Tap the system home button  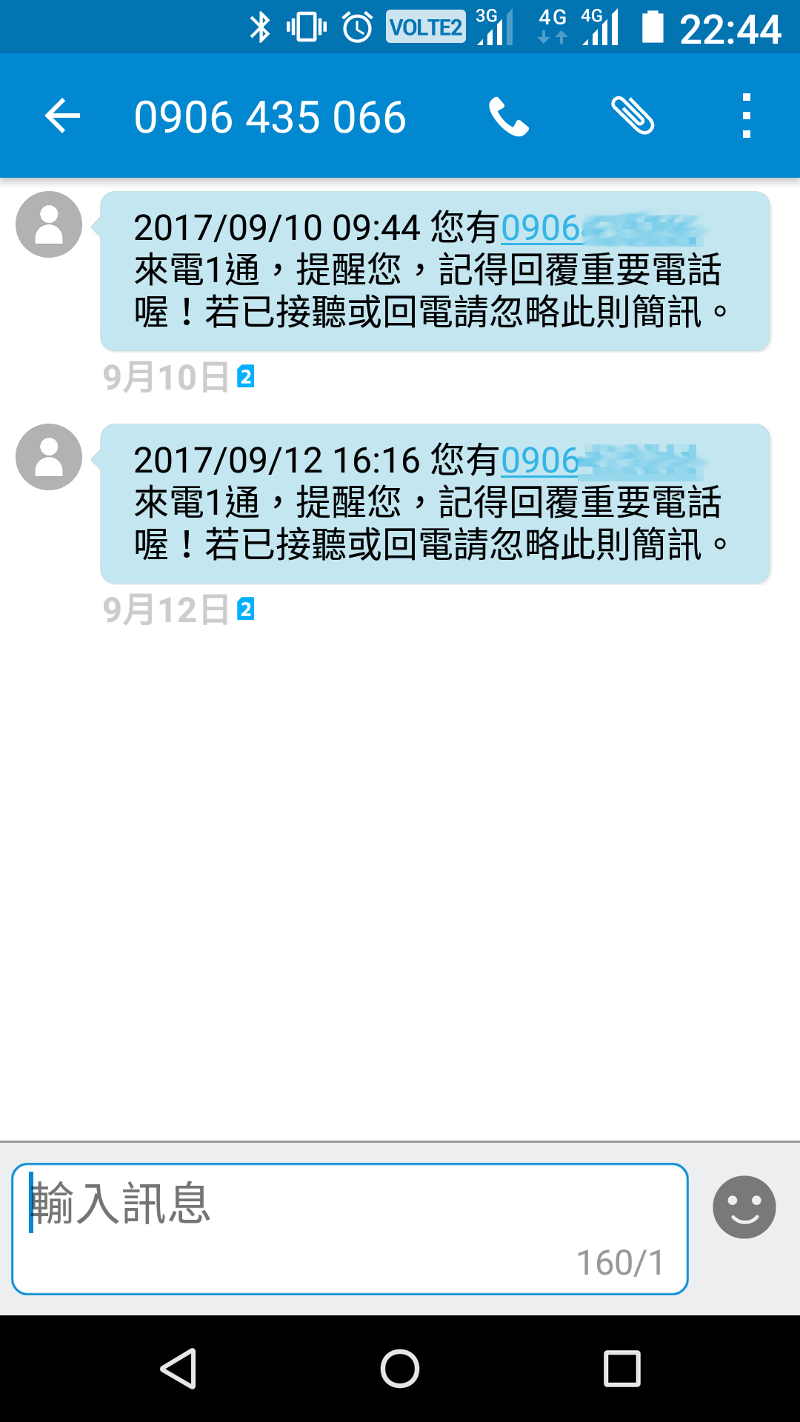pos(400,1368)
